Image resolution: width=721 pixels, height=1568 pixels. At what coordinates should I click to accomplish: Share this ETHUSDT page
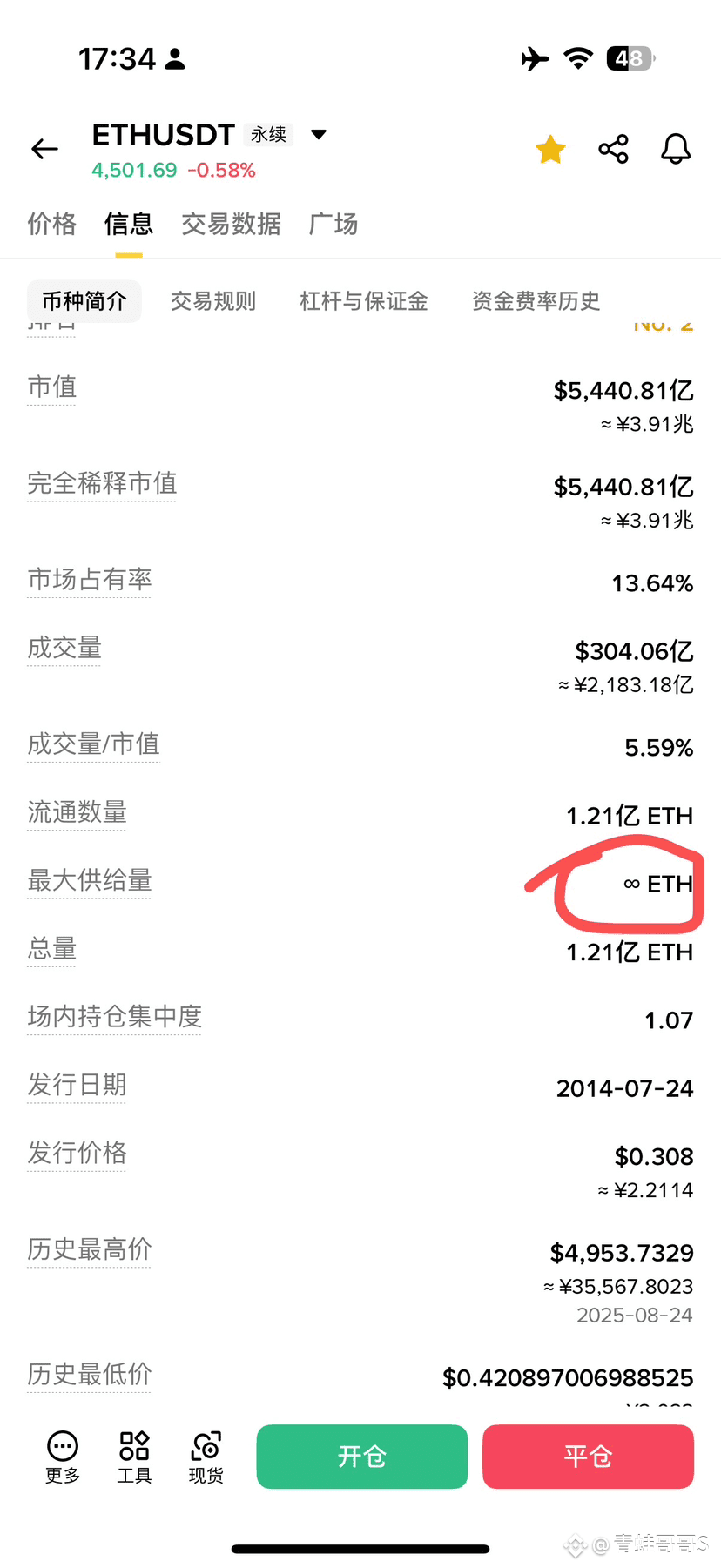(613, 150)
